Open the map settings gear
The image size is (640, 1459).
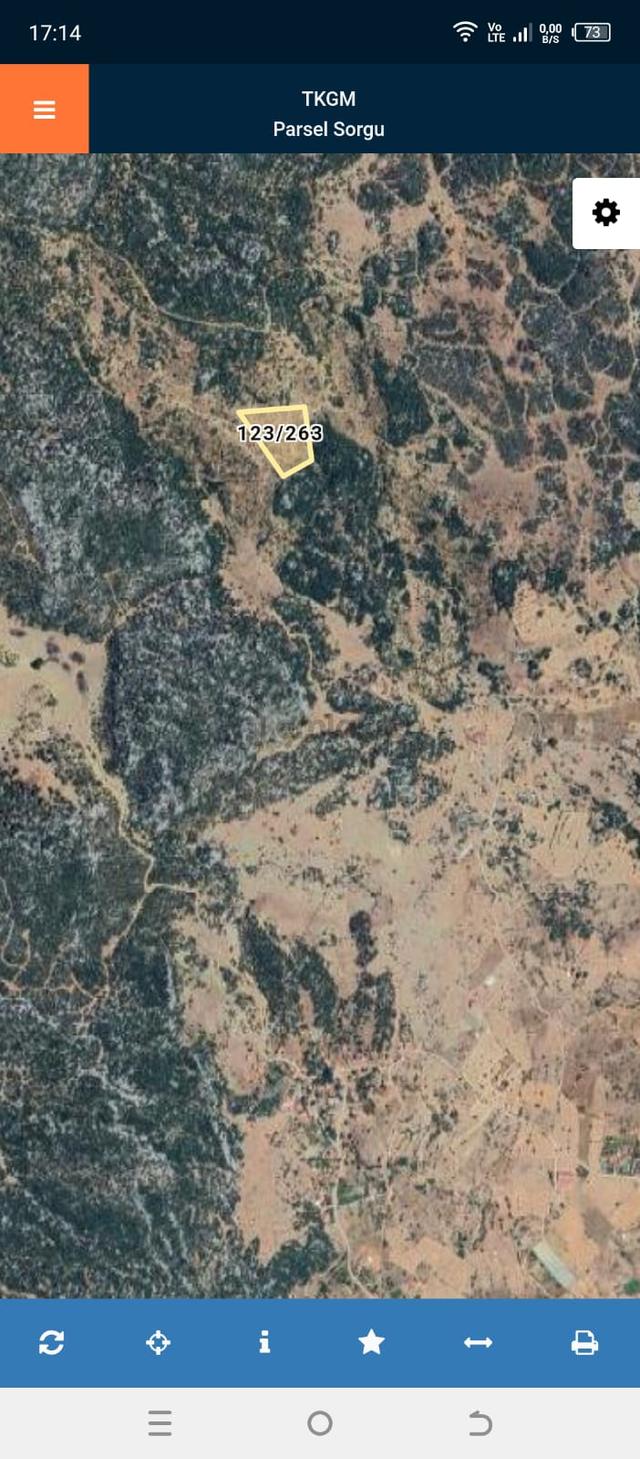(606, 213)
